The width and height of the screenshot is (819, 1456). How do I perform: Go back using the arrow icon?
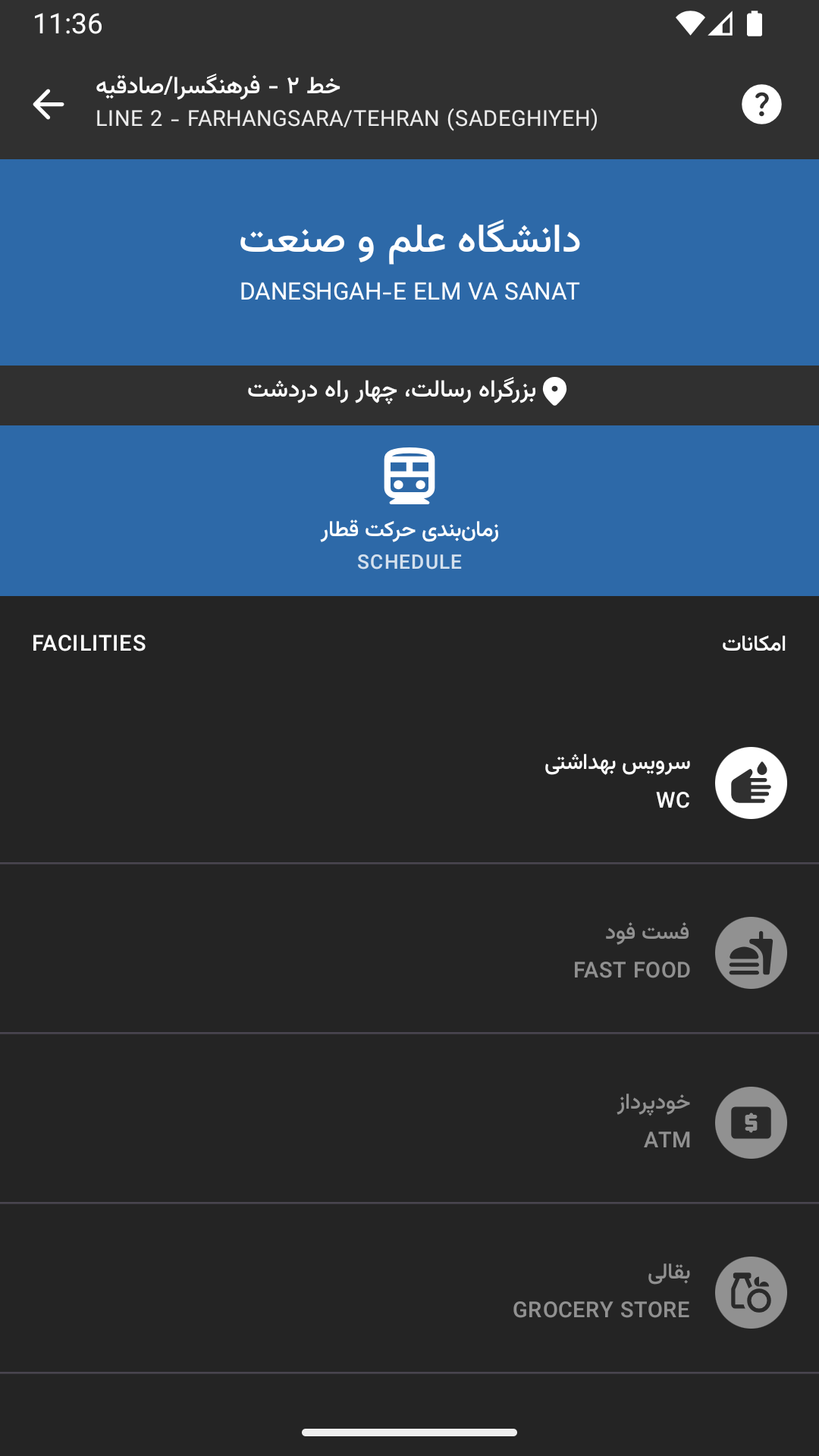(x=49, y=104)
